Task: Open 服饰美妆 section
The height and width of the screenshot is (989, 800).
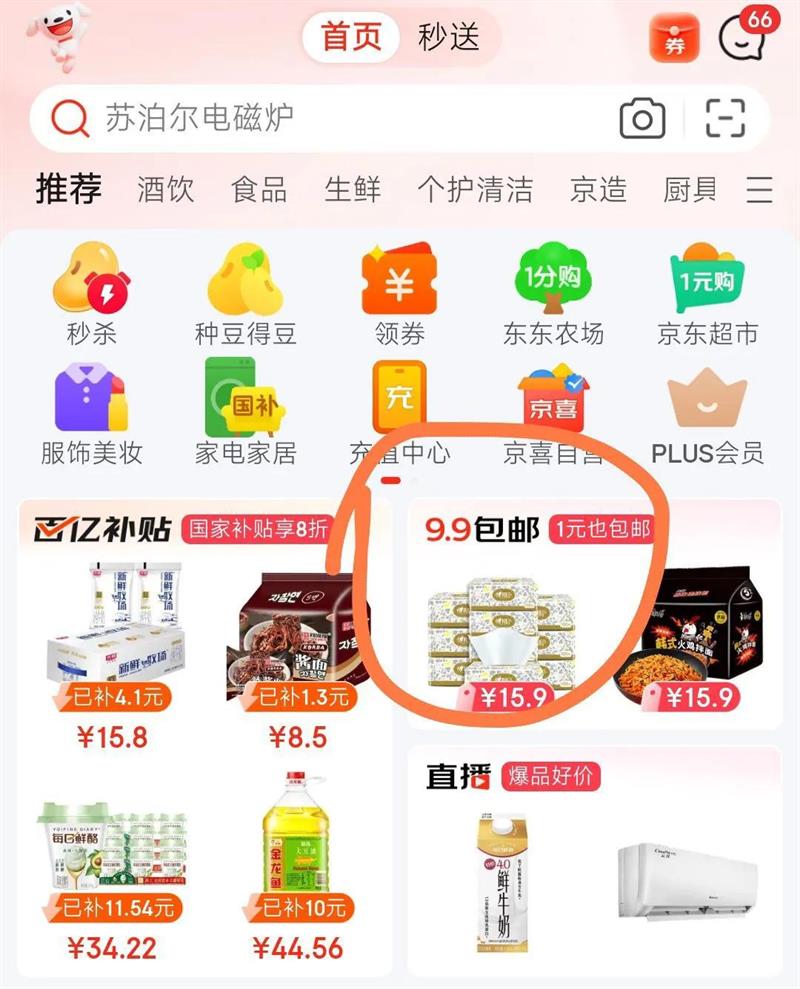Action: click(x=92, y=414)
